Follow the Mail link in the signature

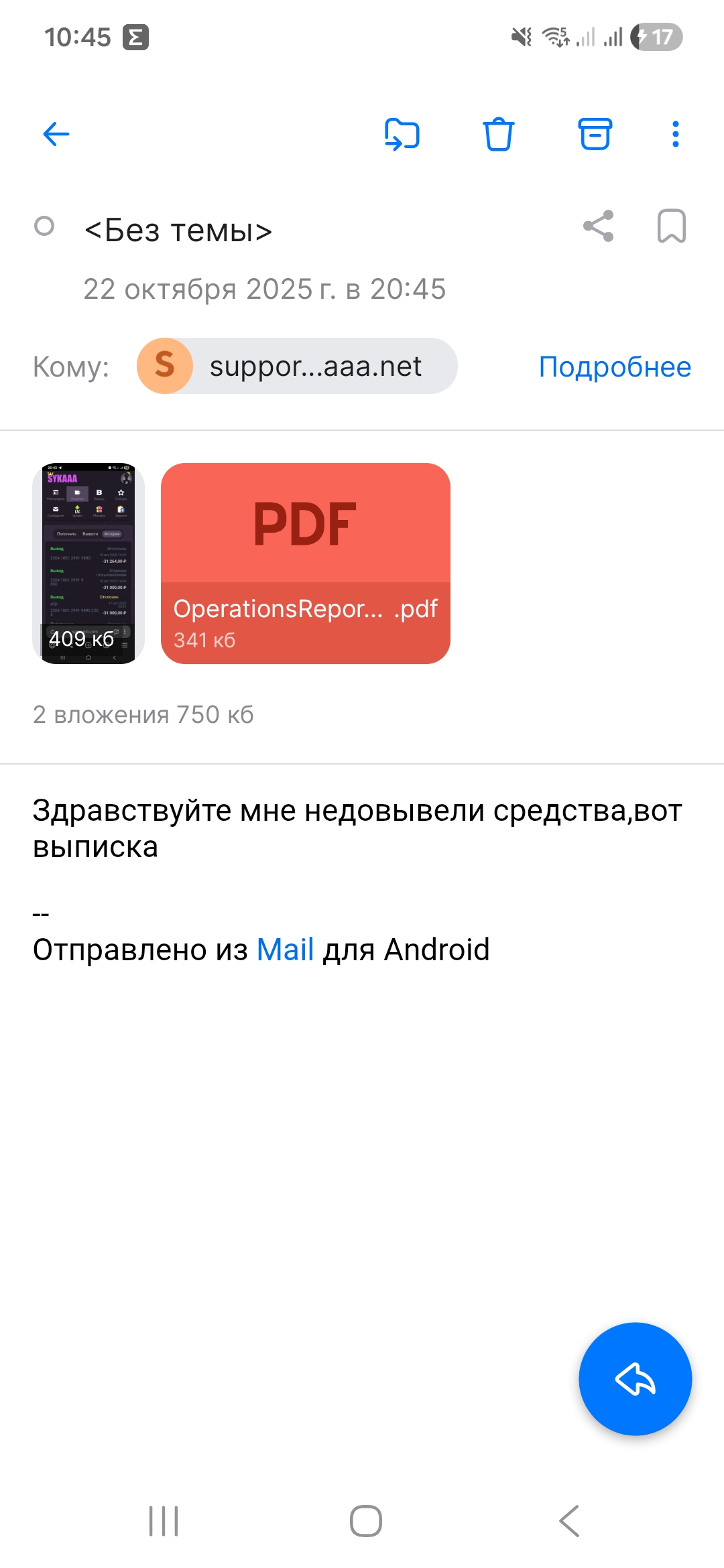(285, 950)
